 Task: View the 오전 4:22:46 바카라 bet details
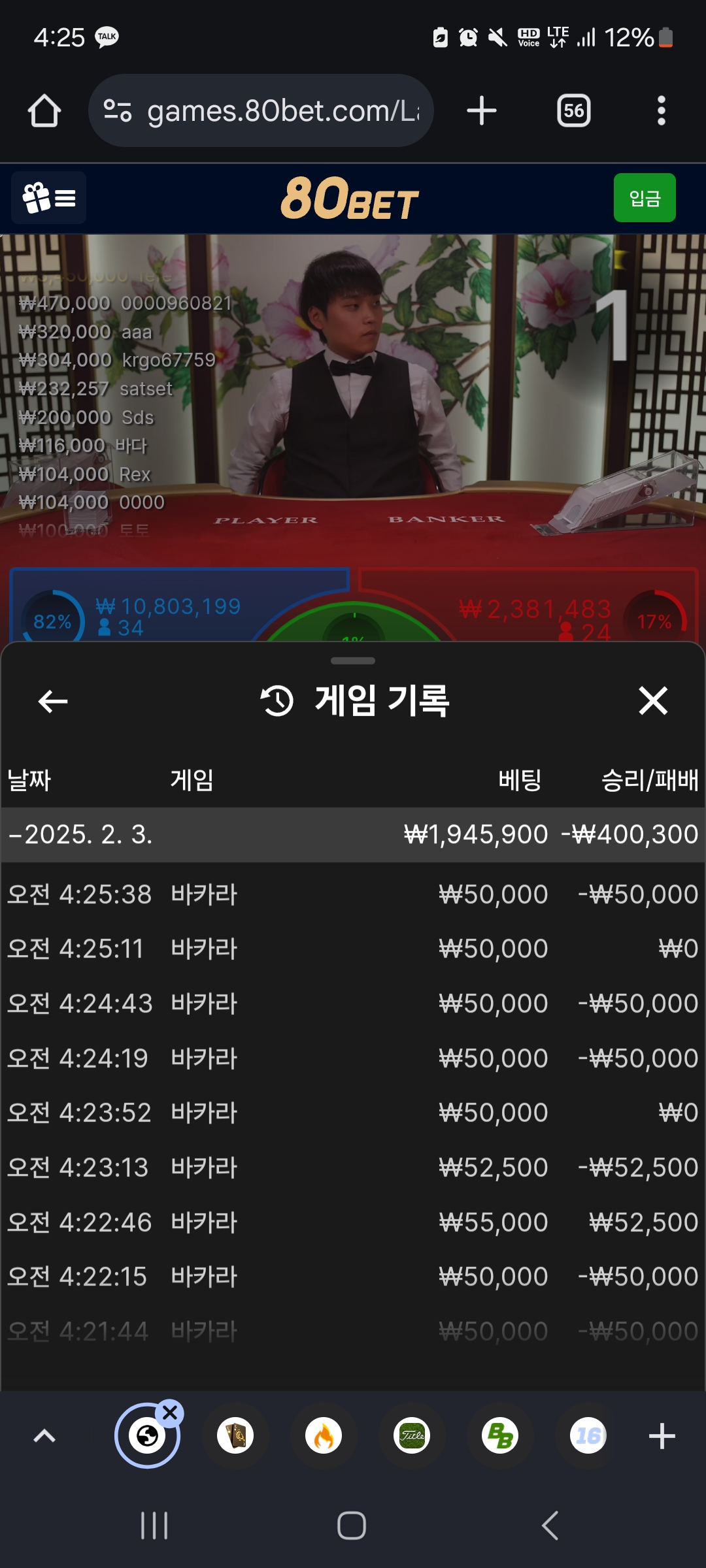(x=353, y=1222)
